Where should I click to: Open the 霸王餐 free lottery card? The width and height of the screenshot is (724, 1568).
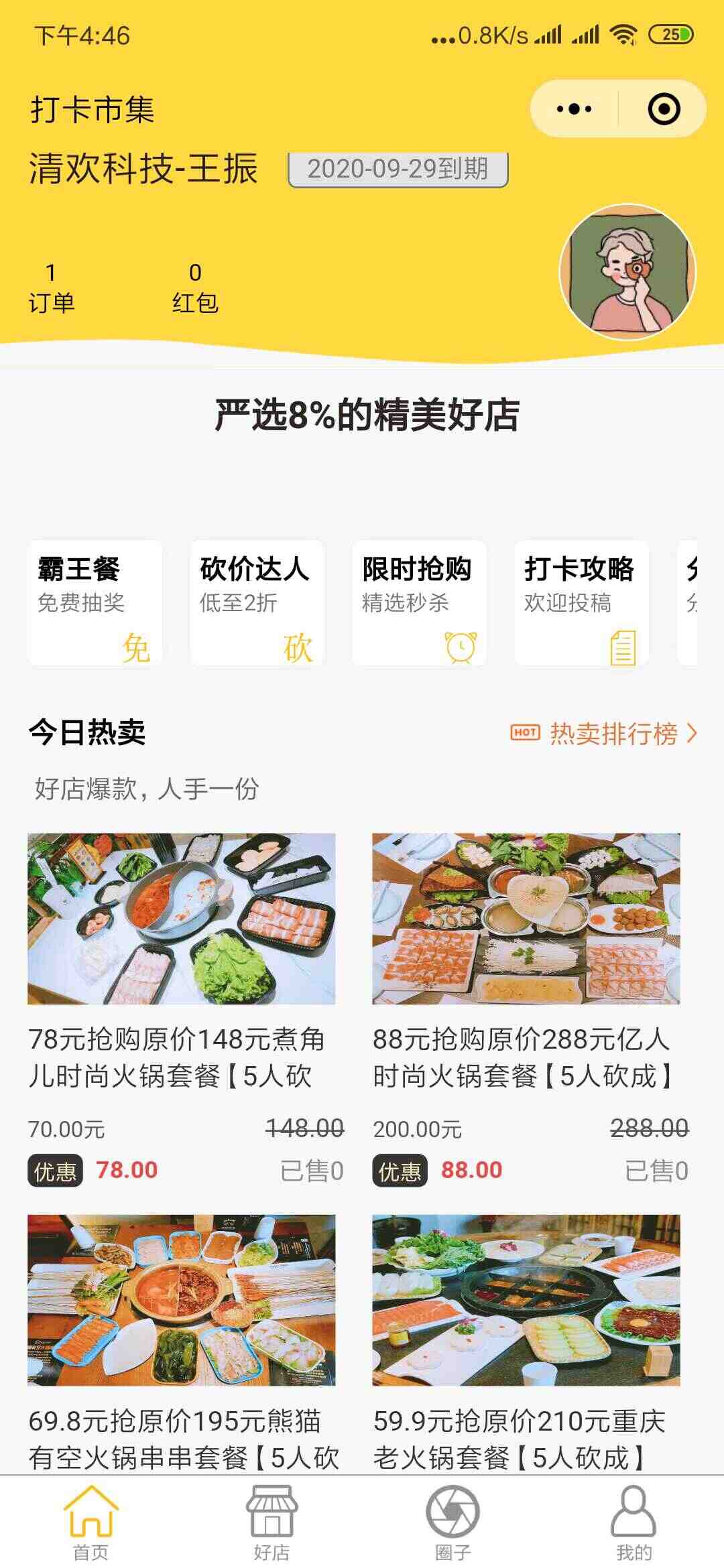[x=95, y=603]
